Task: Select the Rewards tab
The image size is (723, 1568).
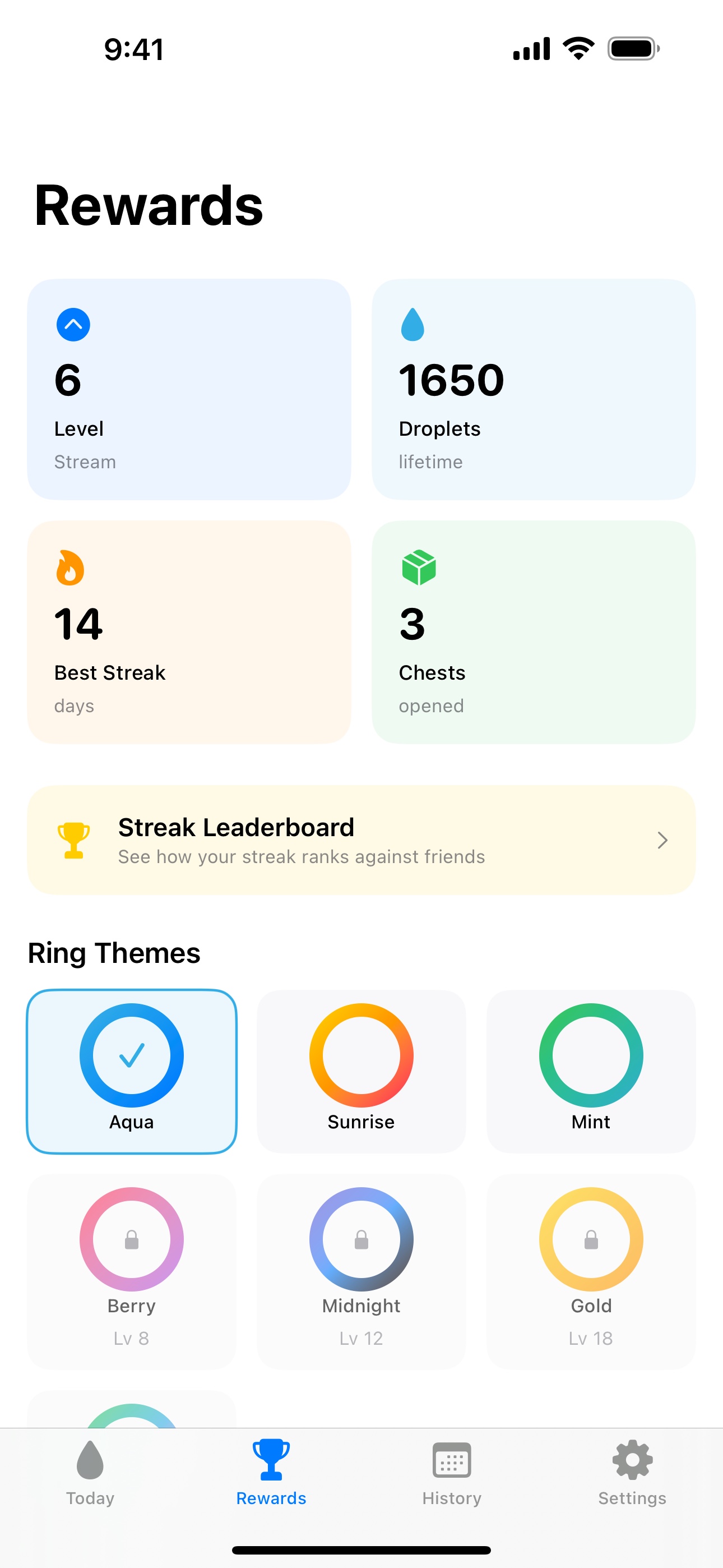Action: (271, 1473)
